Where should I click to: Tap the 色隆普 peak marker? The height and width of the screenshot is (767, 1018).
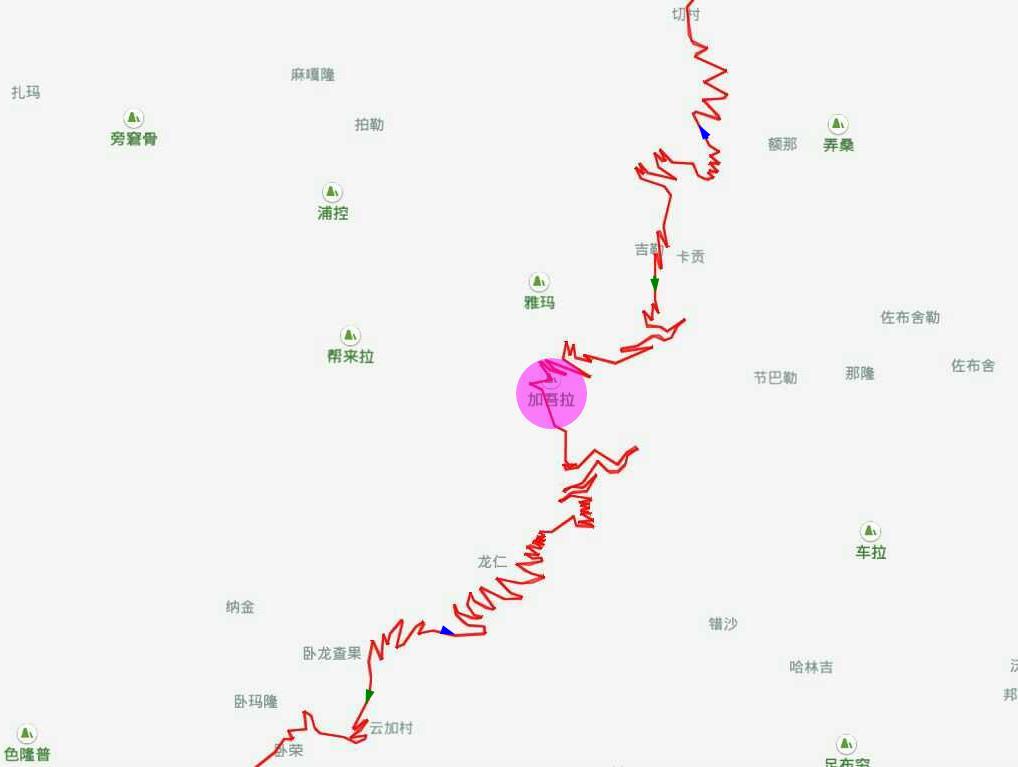tap(27, 734)
